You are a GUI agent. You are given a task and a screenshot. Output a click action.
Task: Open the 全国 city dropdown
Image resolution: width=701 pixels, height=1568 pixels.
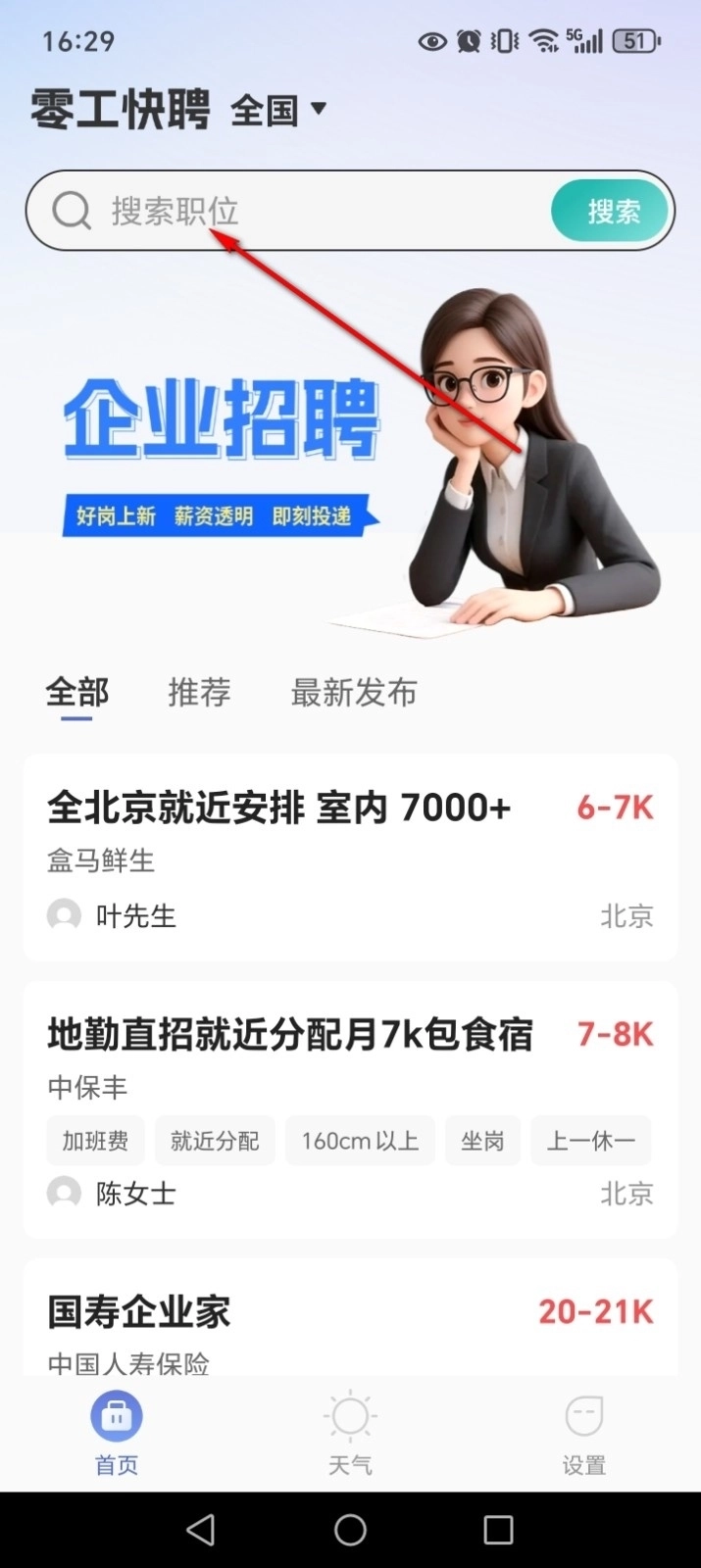(278, 110)
